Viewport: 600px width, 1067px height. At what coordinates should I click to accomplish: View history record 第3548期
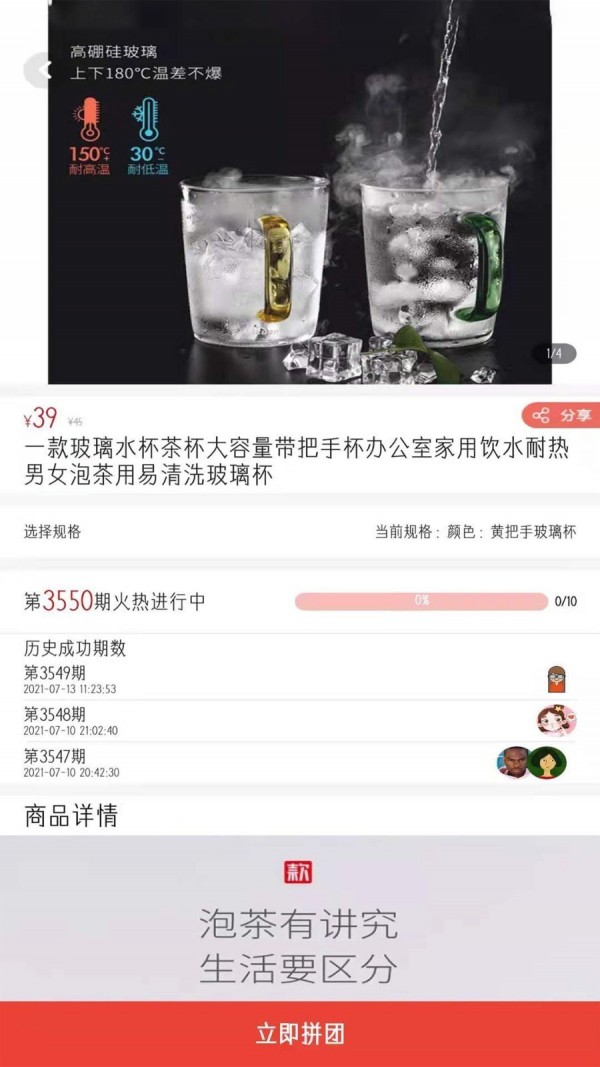point(300,721)
